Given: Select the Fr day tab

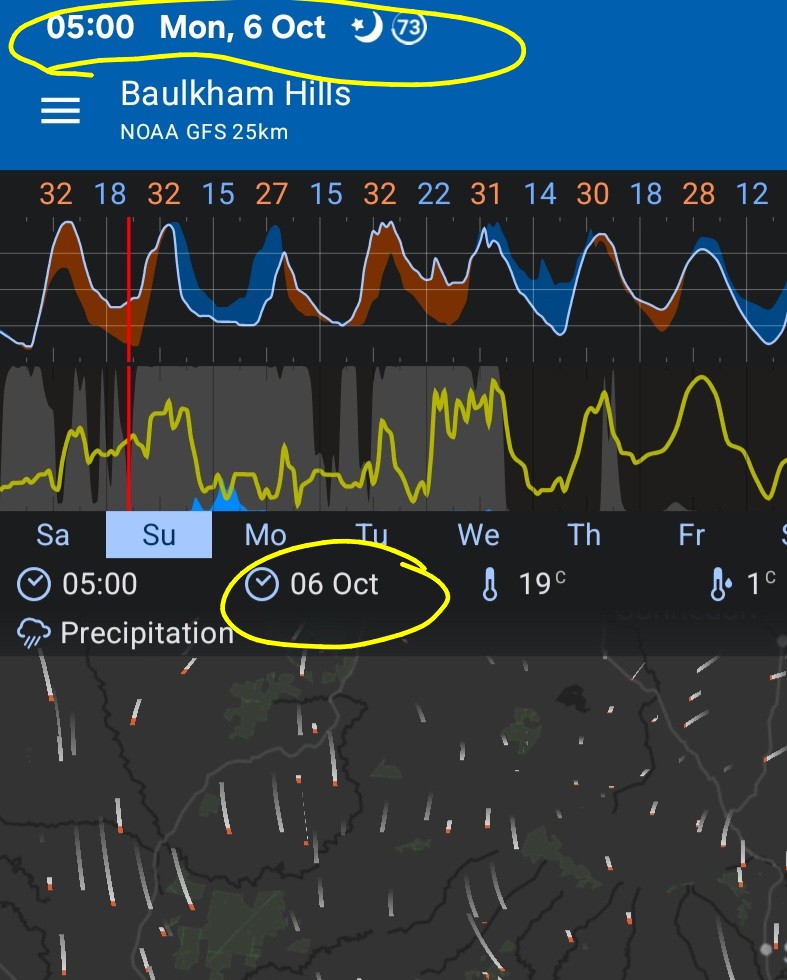Looking at the screenshot, I should [x=691, y=535].
